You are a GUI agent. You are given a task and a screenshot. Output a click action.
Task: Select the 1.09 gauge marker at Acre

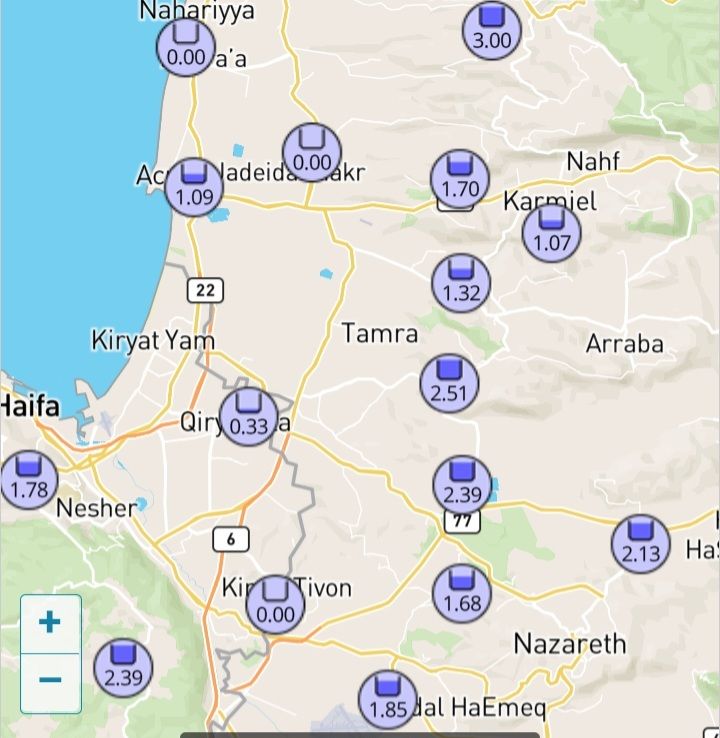(194, 187)
